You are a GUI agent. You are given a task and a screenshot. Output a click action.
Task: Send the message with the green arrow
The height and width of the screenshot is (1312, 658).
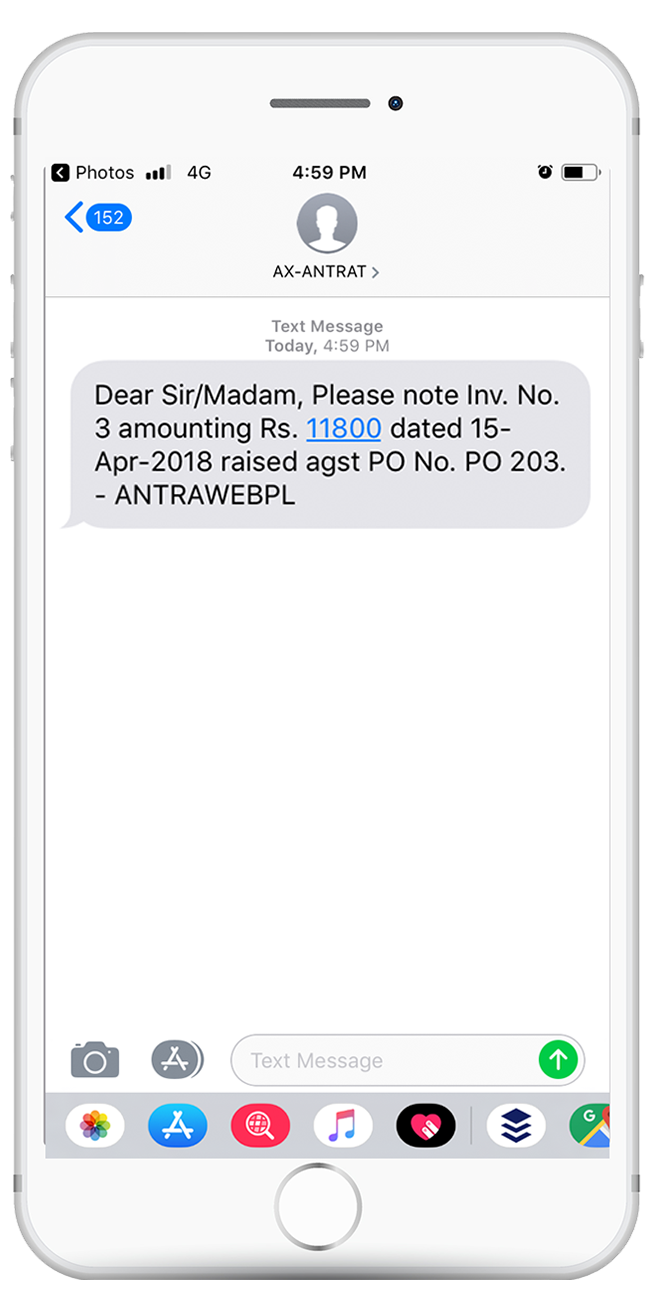pyautogui.click(x=558, y=1060)
